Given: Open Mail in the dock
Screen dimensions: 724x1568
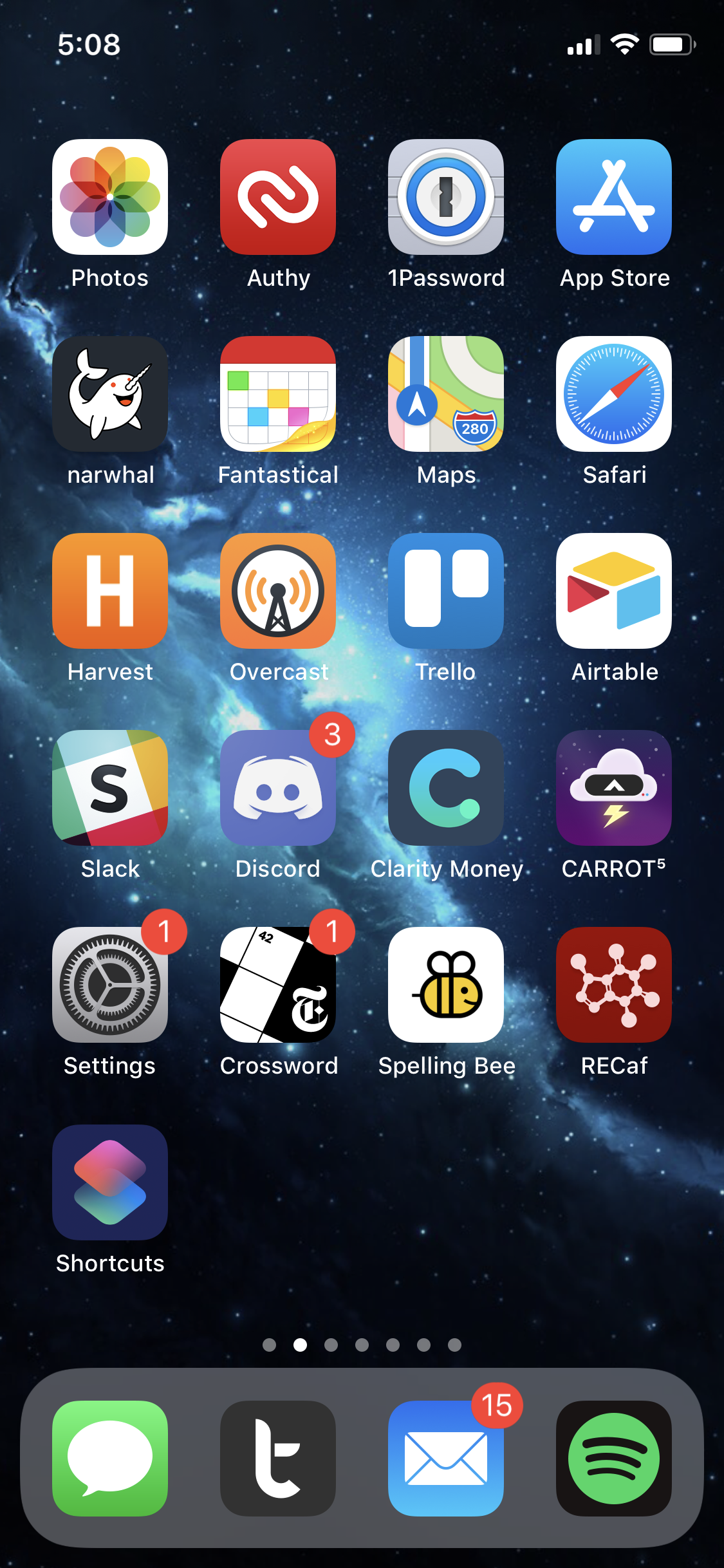Looking at the screenshot, I should 446,1459.
